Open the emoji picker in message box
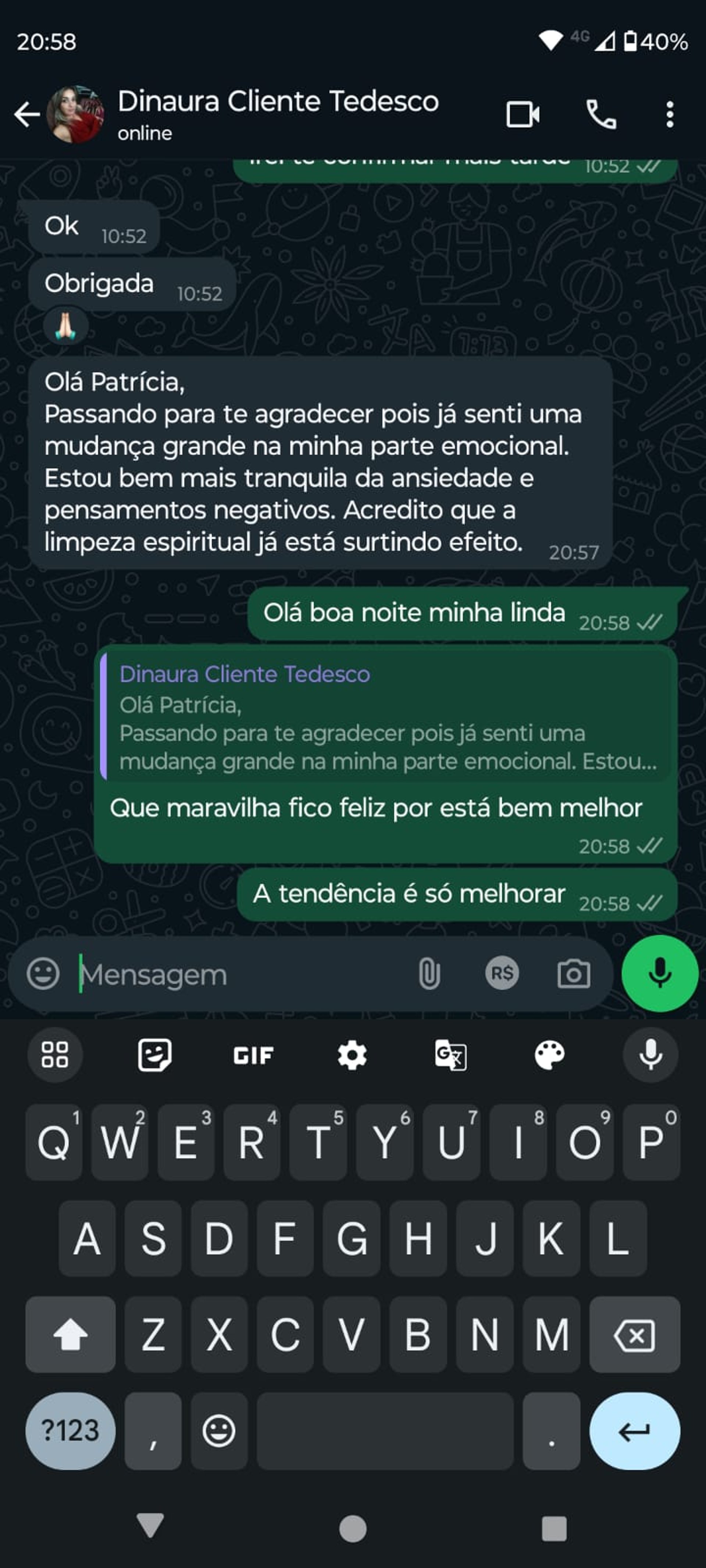This screenshot has width=706, height=1568. click(43, 974)
